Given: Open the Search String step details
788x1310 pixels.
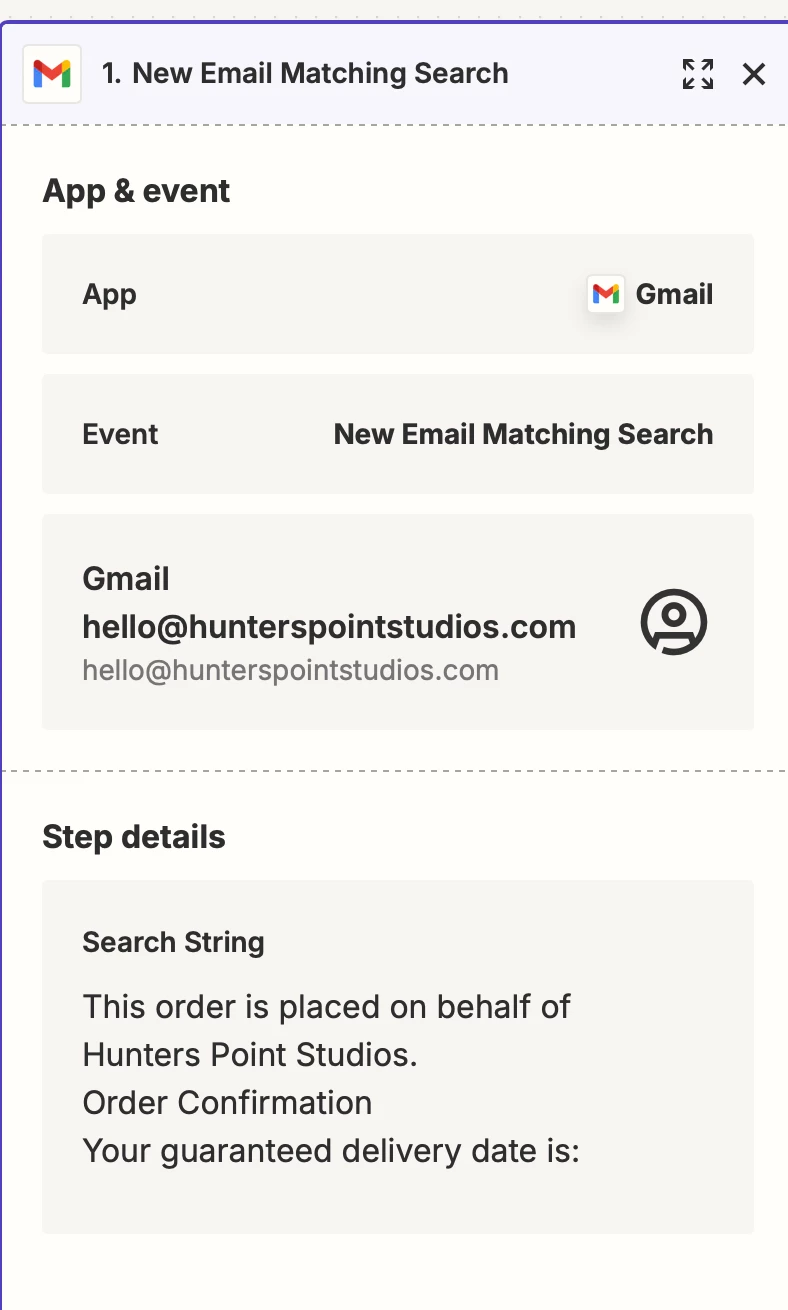Looking at the screenshot, I should [x=397, y=1056].
